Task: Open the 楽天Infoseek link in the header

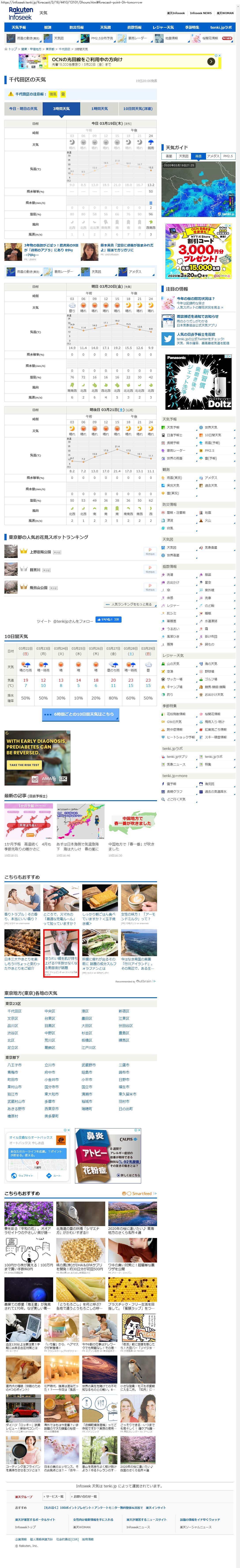Action: point(176,13)
